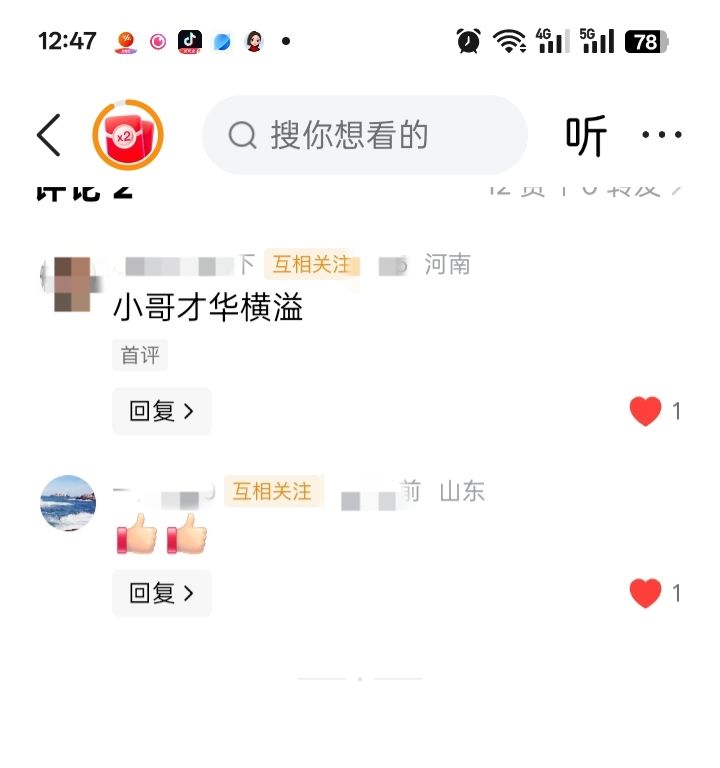Viewport: 720px width, 768px height.
Task: Open the avatar of the 河南 commenter
Action: [x=69, y=285]
